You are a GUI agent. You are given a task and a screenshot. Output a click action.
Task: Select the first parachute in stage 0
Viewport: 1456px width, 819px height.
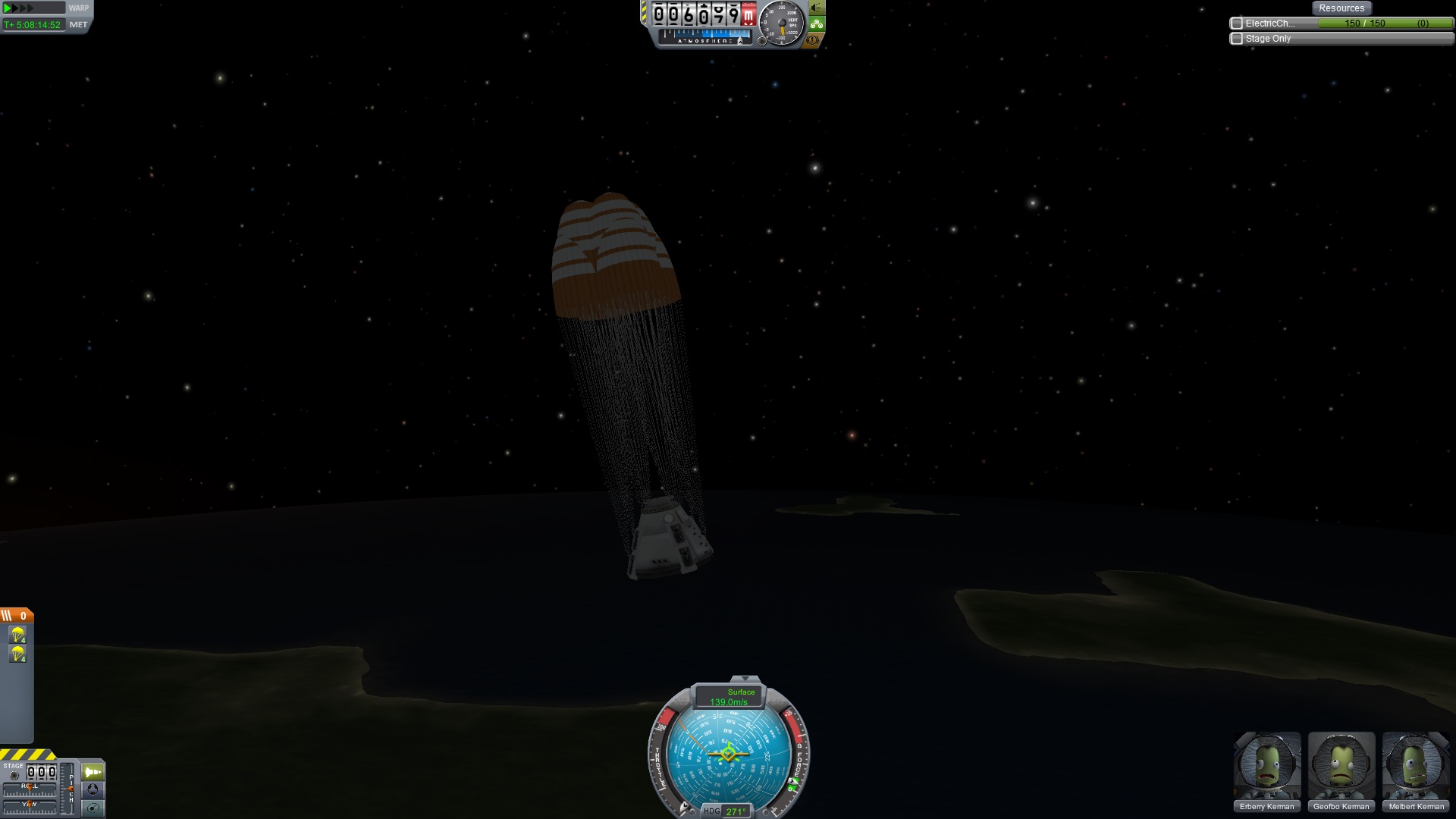[17, 635]
